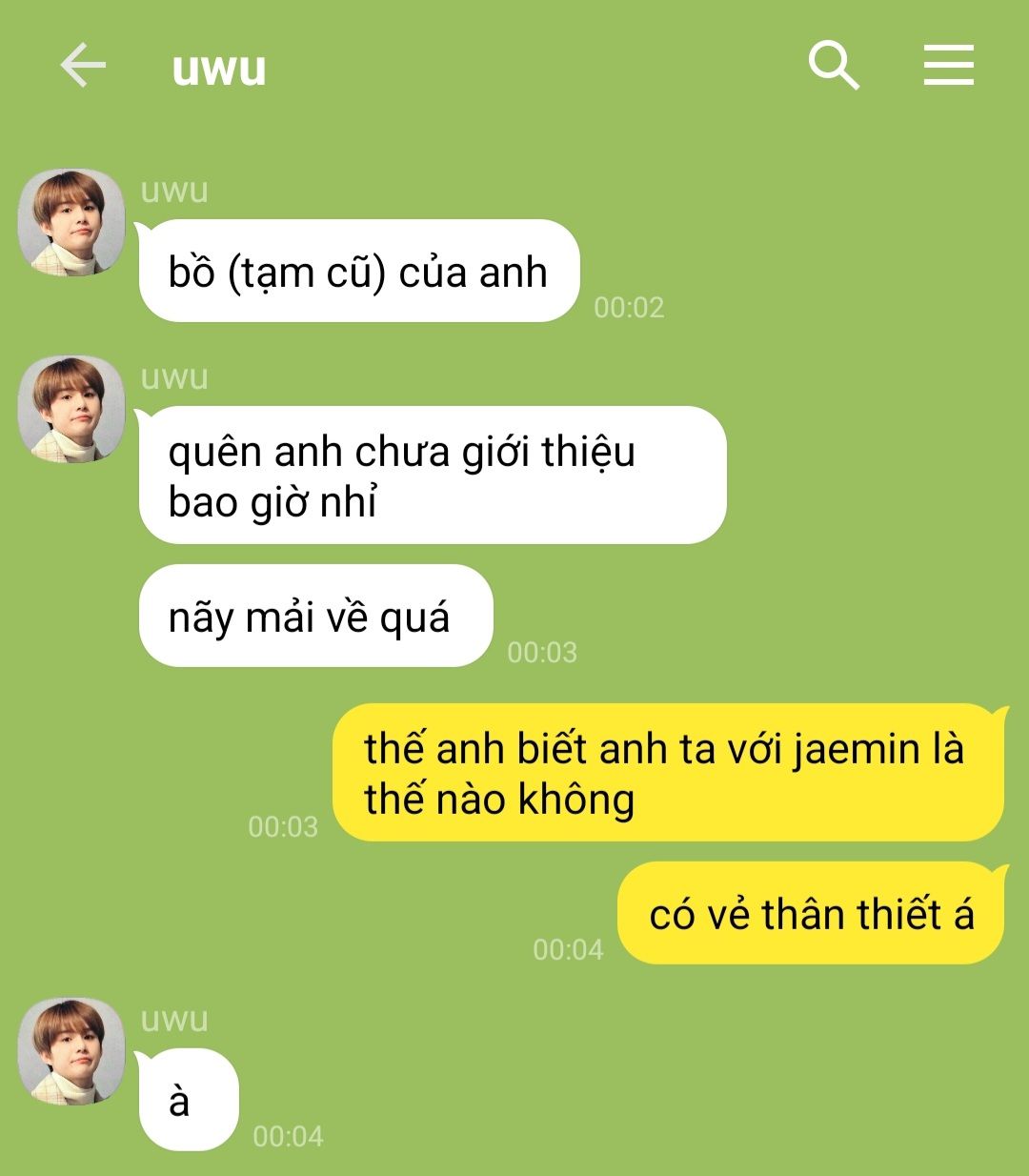Viewport: 1029px width, 1176px height.
Task: Go back from the uwu chat
Action: [x=83, y=66]
